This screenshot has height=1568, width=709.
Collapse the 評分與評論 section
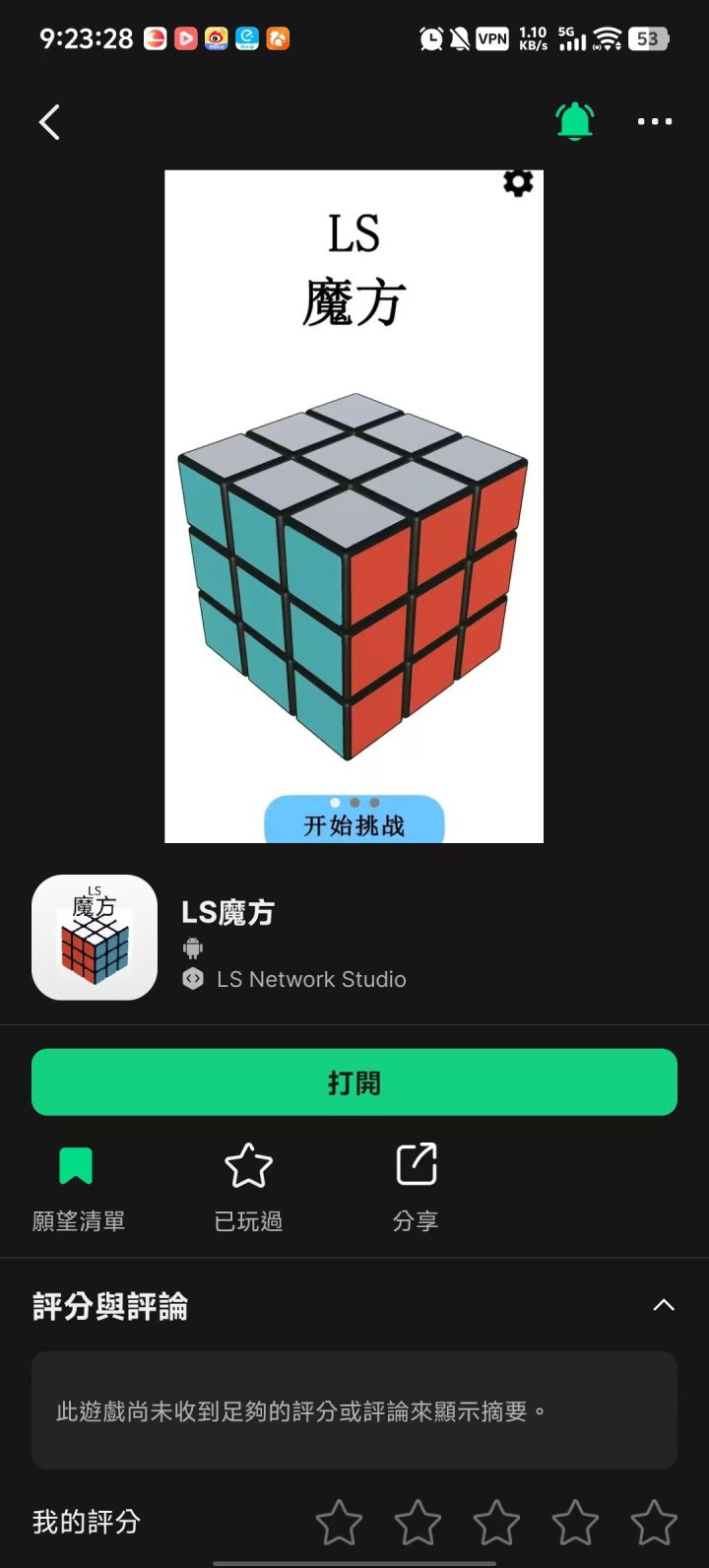coord(664,1305)
